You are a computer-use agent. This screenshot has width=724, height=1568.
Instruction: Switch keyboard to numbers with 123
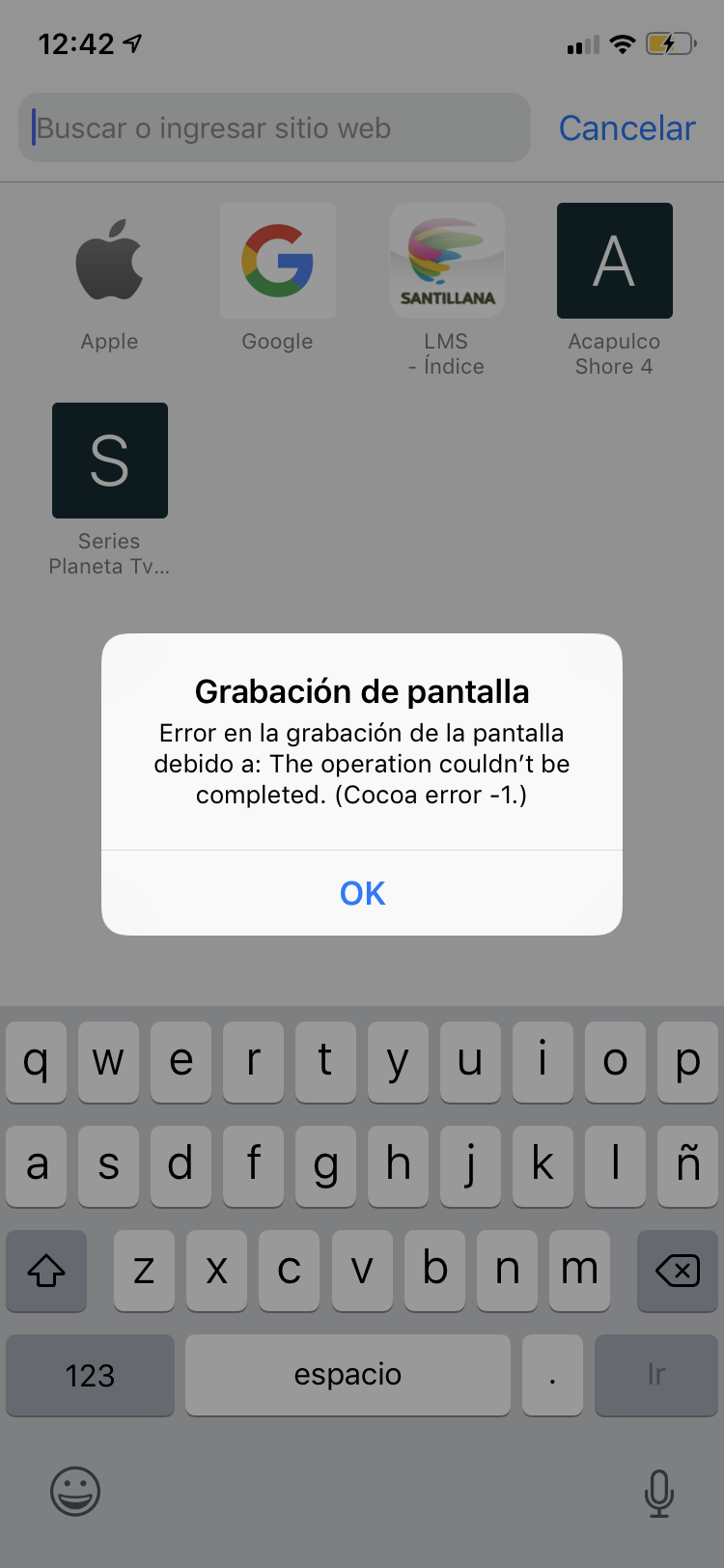click(90, 1375)
